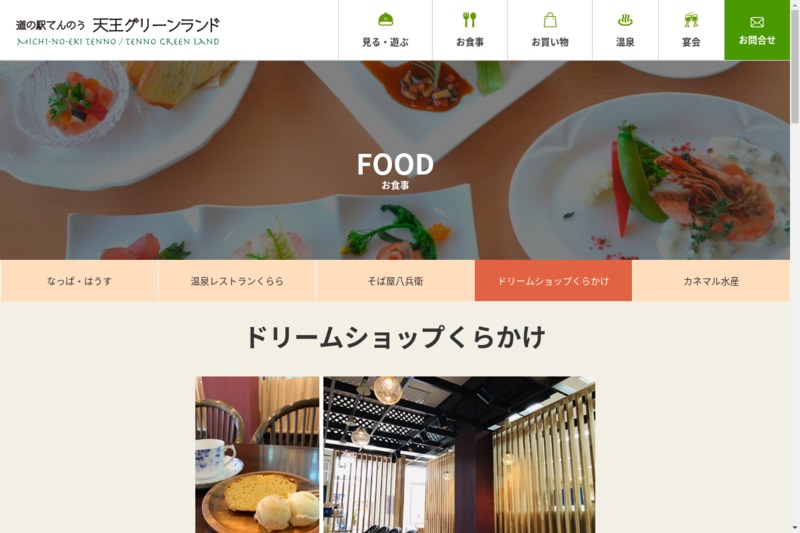Tap the green お問合せ contact button

pyautogui.click(x=757, y=30)
